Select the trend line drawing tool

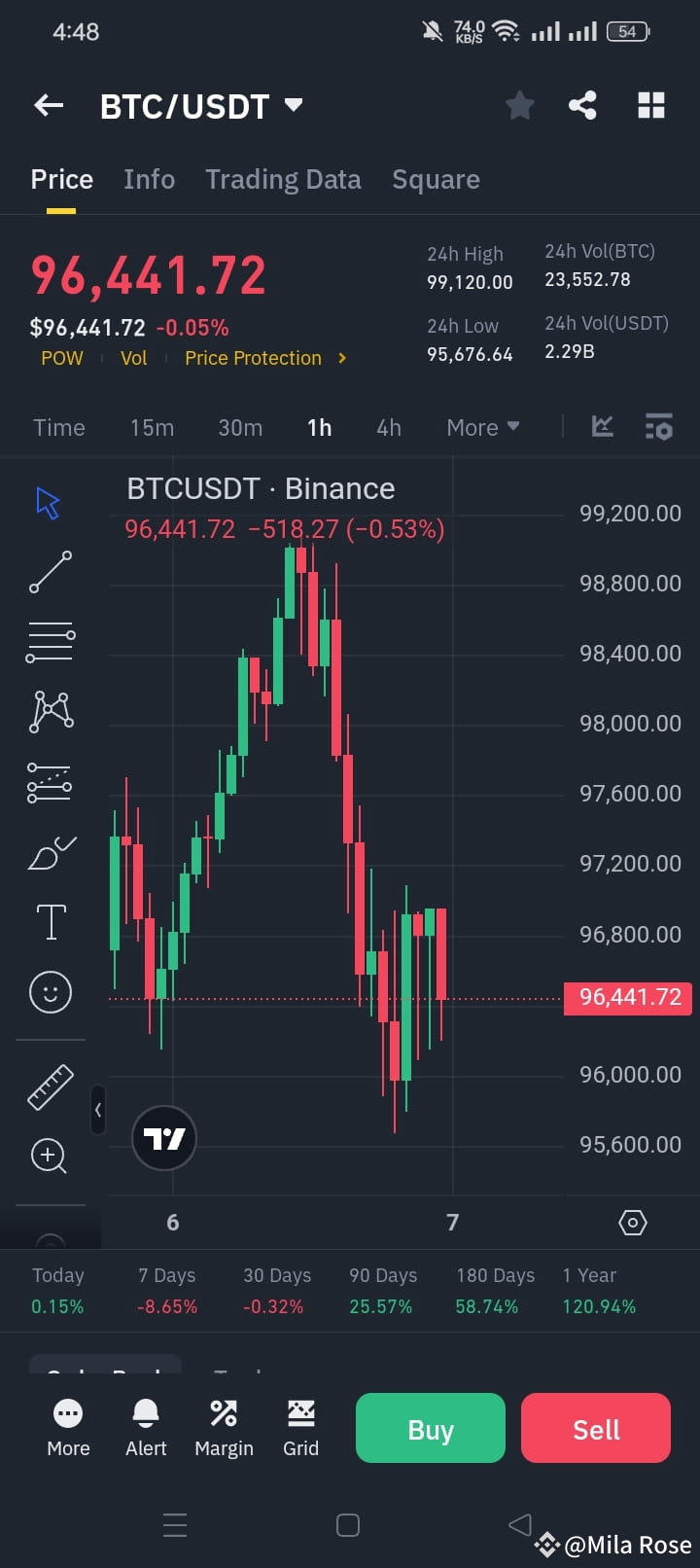(50, 572)
